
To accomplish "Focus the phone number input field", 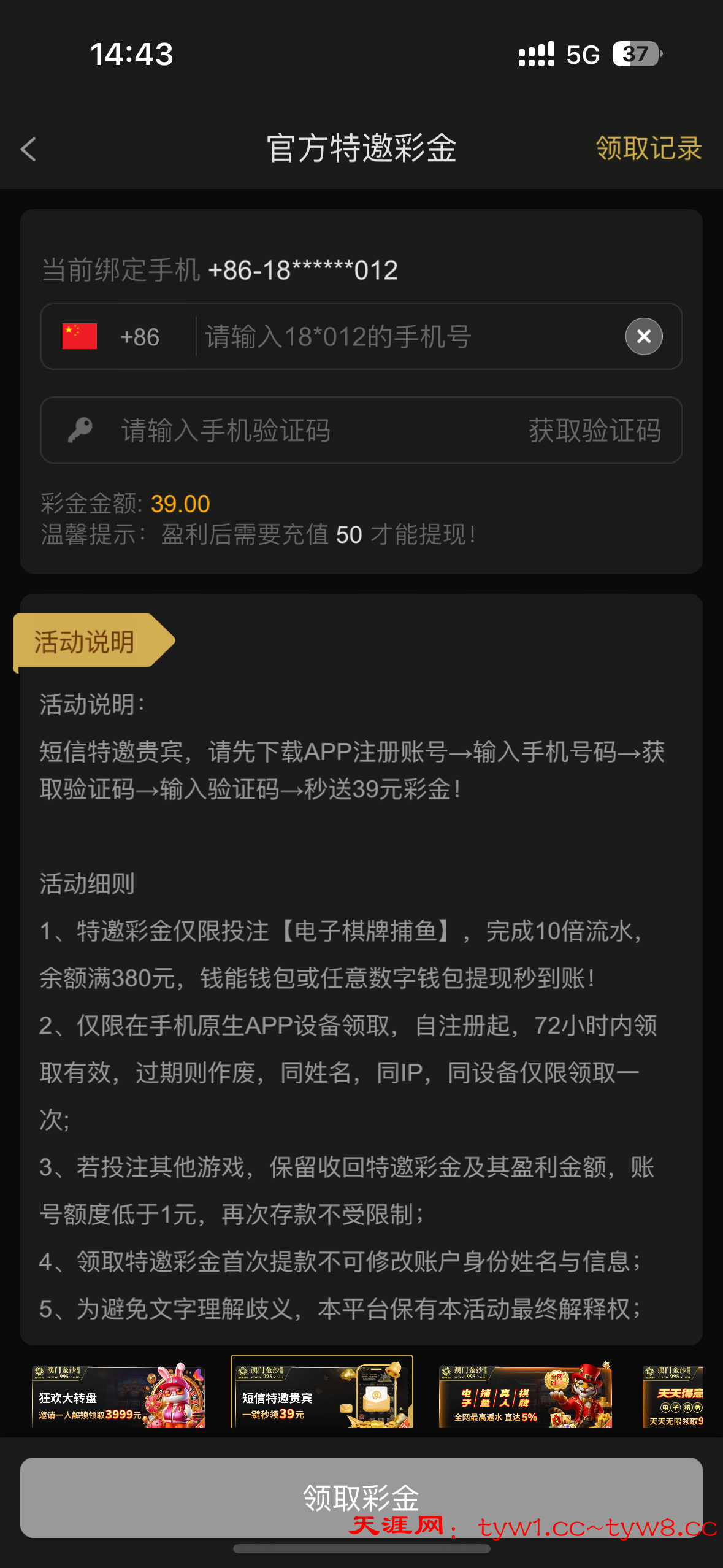I will (x=405, y=337).
